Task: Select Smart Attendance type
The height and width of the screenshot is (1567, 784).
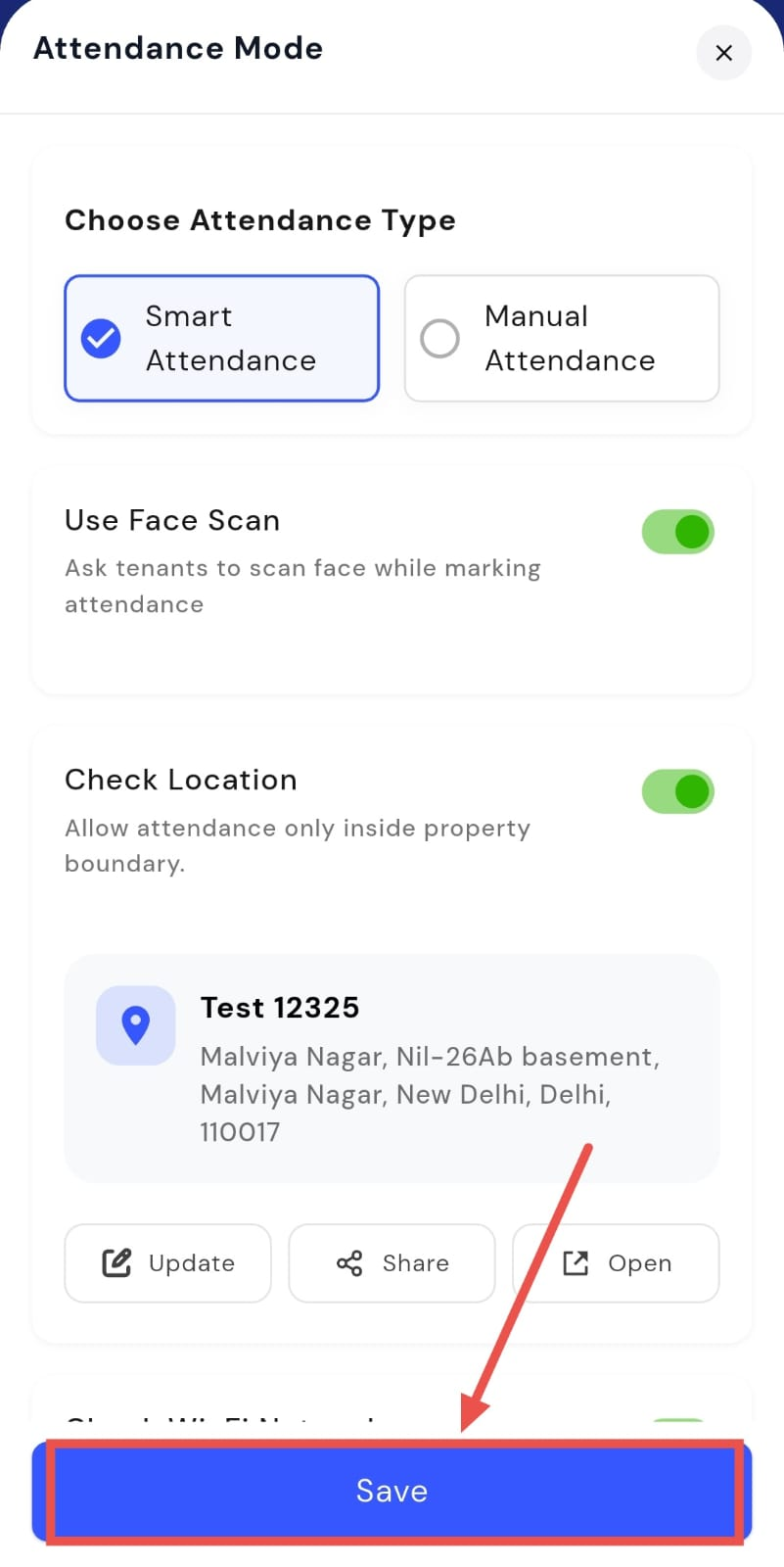Action: click(x=222, y=338)
